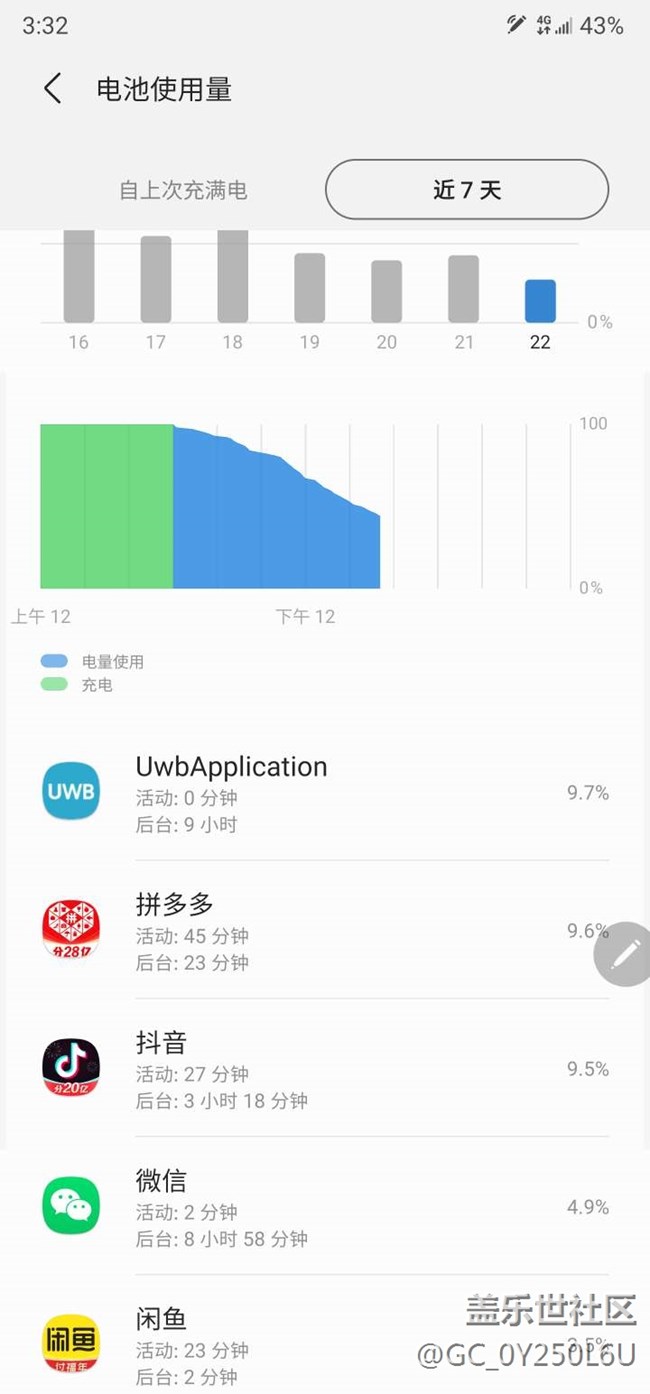Select the day 19 bar in chart
650x1394 pixels.
pyautogui.click(x=310, y=288)
